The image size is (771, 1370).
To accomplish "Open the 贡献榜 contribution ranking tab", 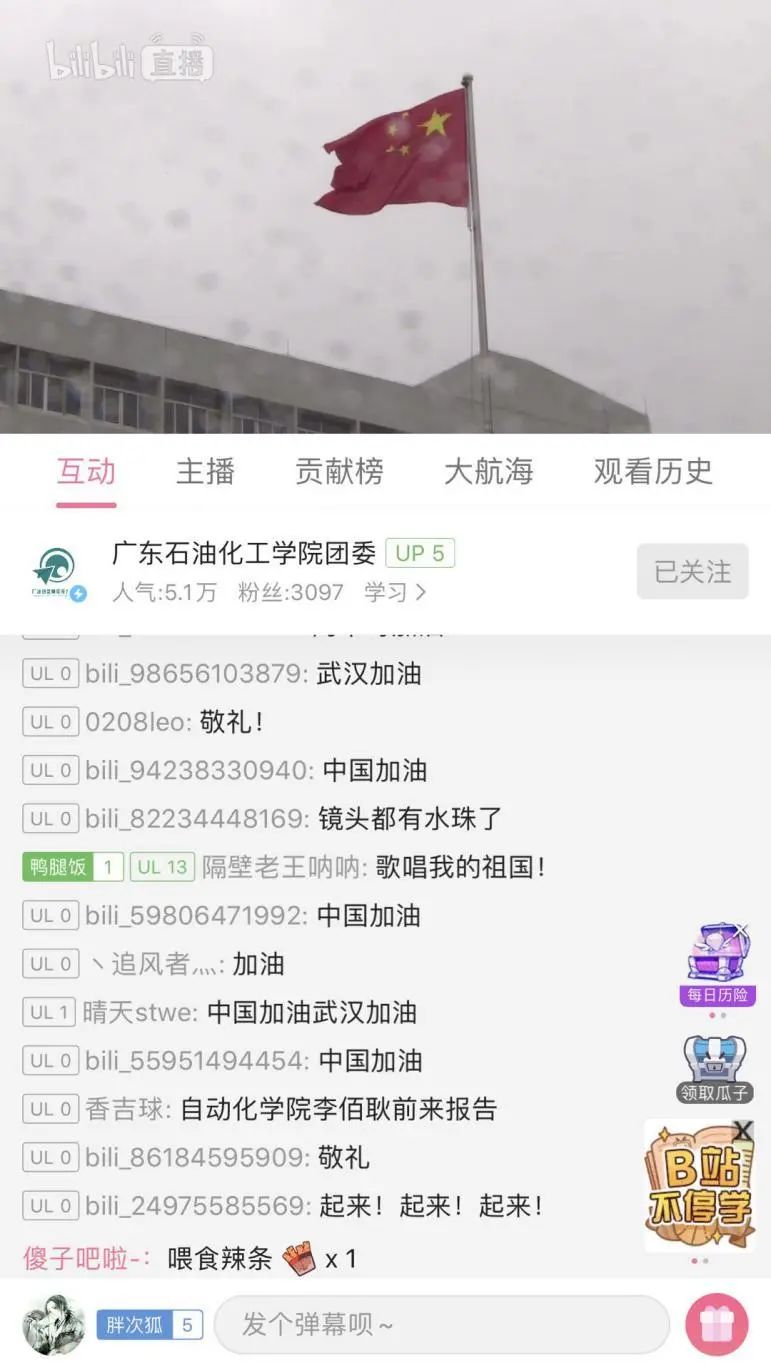I will click(339, 472).
